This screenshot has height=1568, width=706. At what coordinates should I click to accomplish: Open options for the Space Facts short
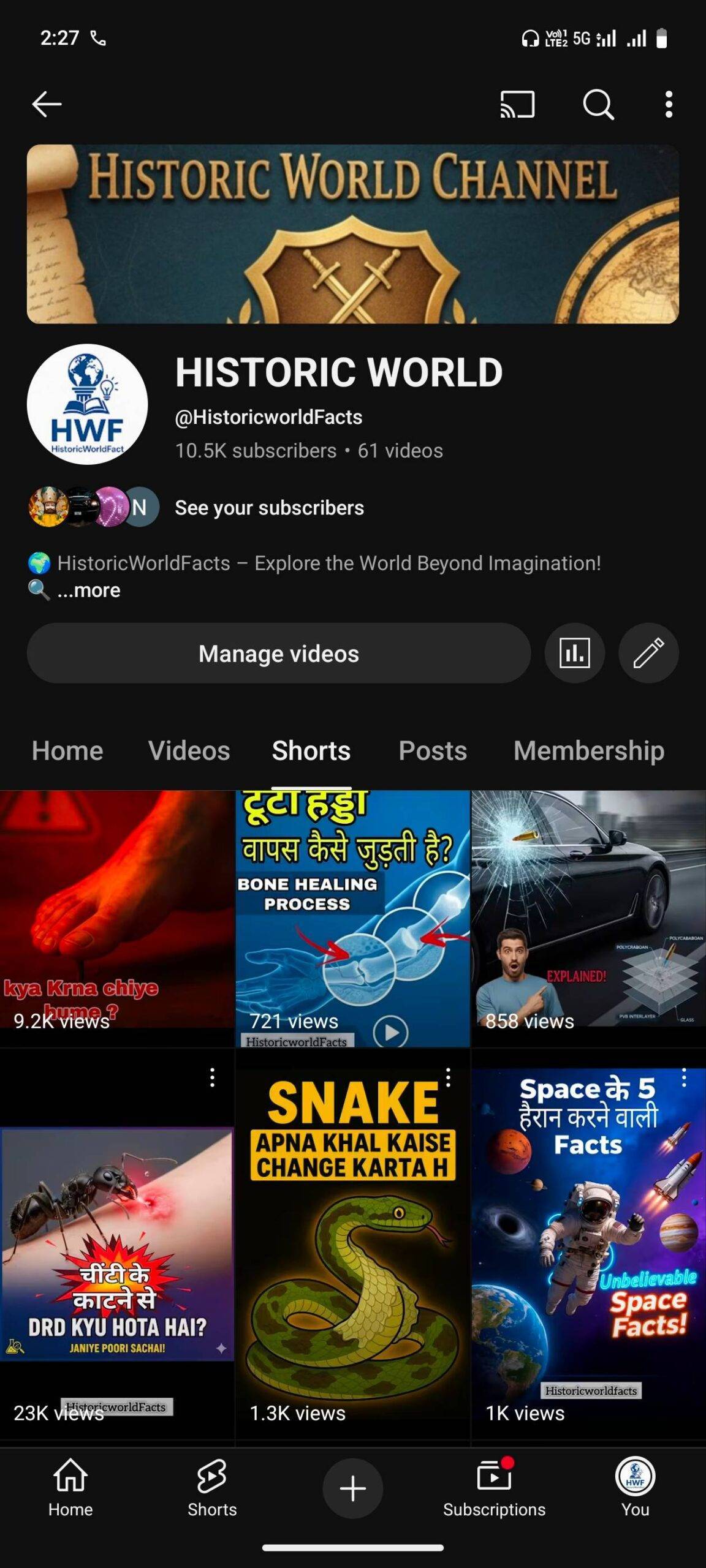click(x=684, y=1077)
